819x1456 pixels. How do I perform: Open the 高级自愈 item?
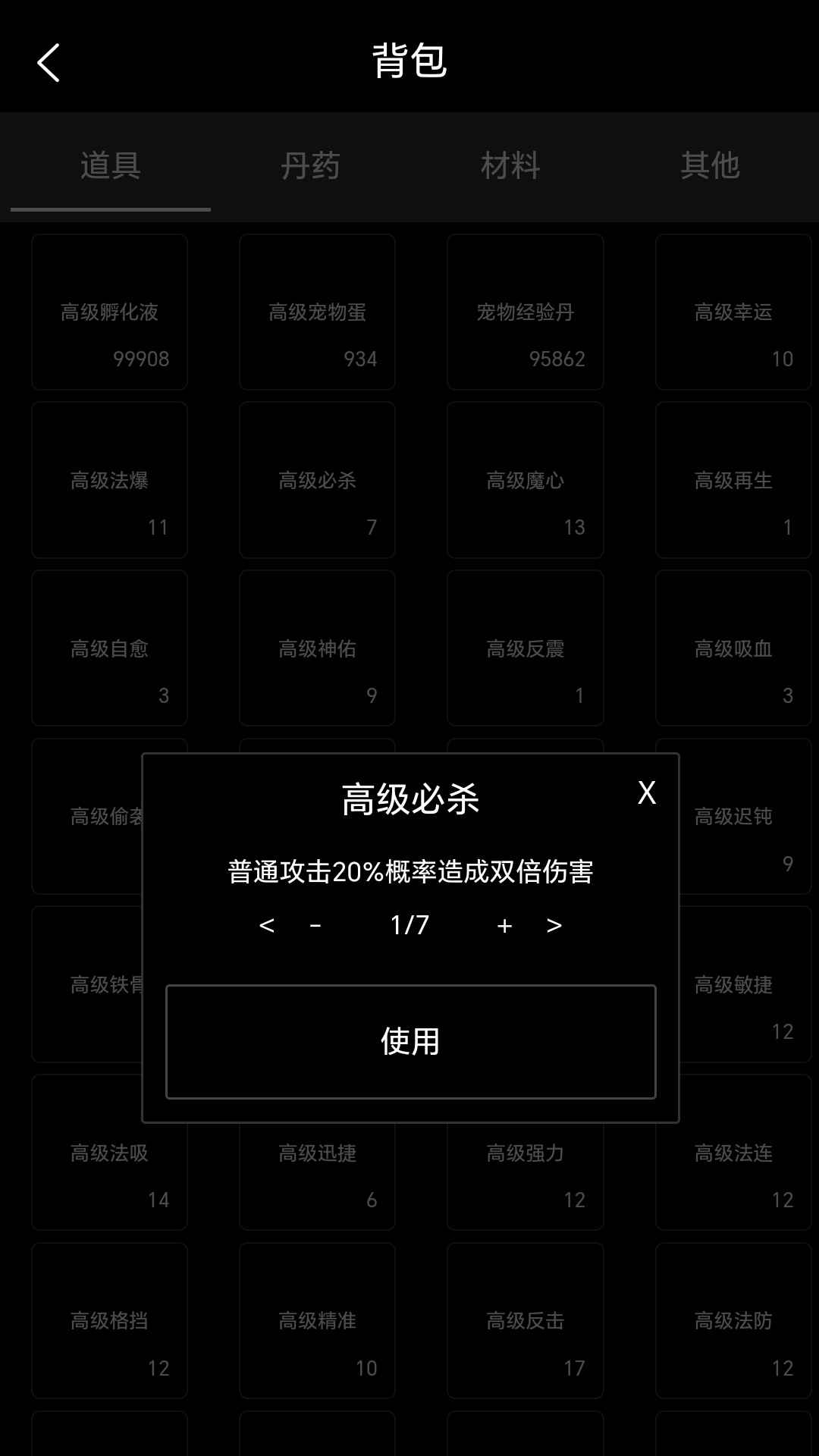109,648
